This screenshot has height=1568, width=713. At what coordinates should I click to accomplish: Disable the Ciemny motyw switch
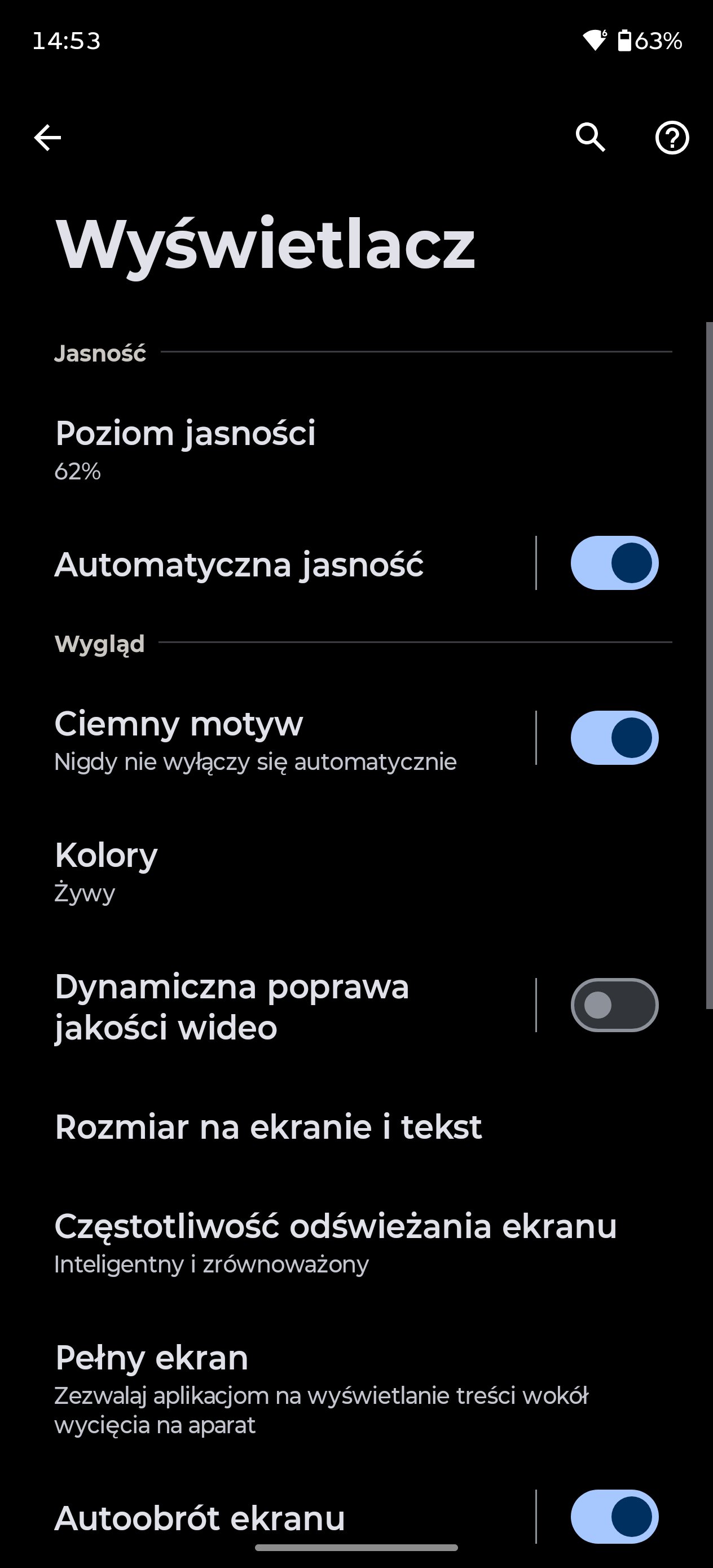614,738
